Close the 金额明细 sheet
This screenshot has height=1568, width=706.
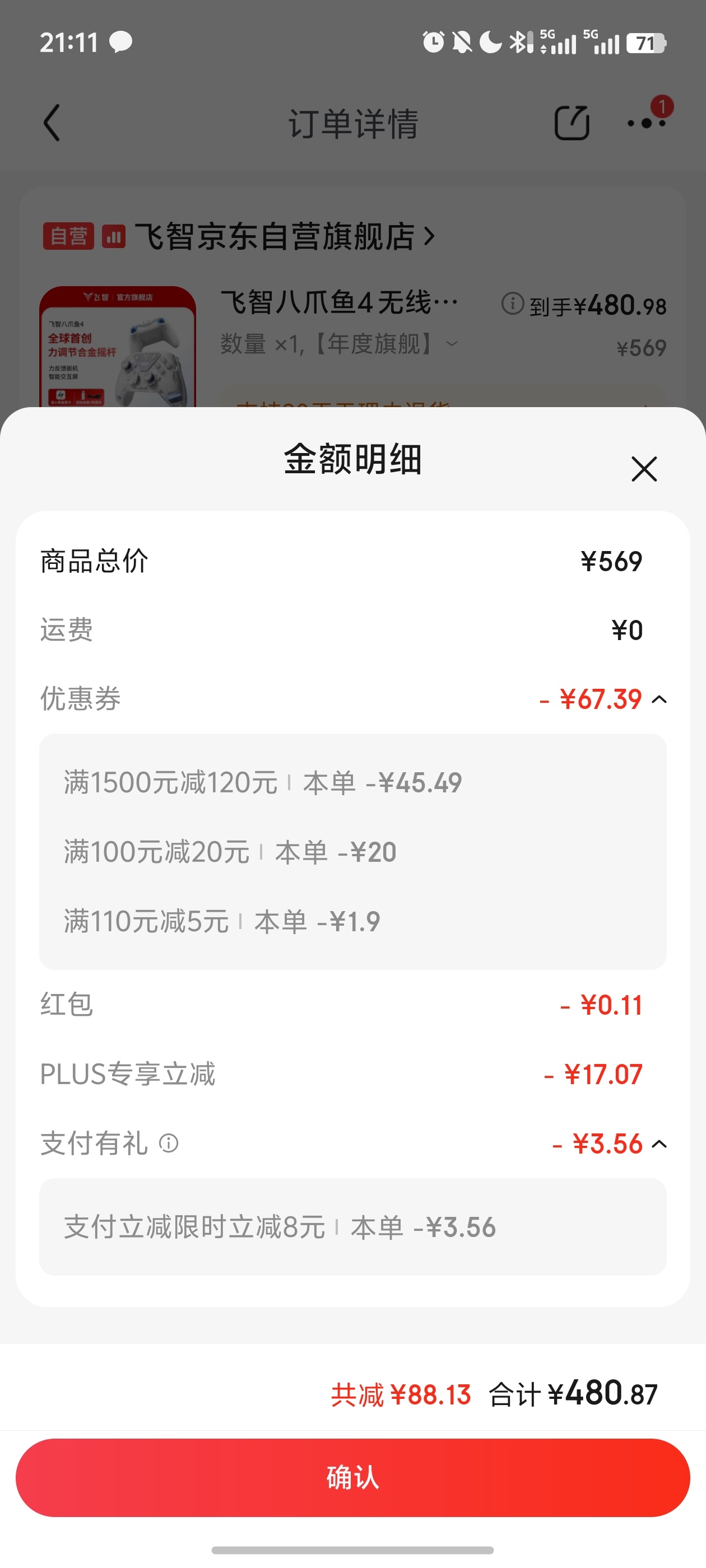pos(644,469)
